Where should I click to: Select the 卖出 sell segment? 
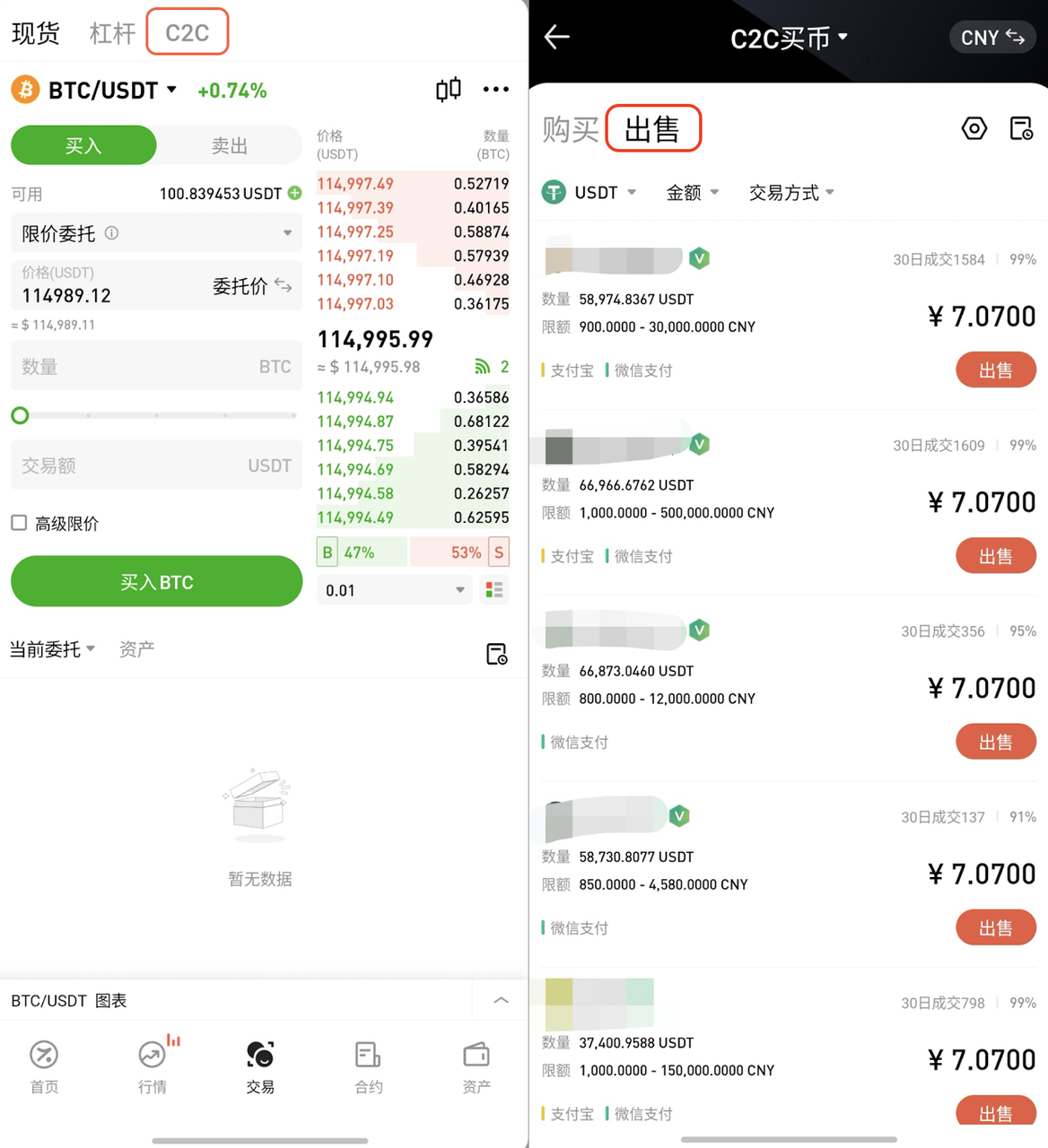(229, 145)
